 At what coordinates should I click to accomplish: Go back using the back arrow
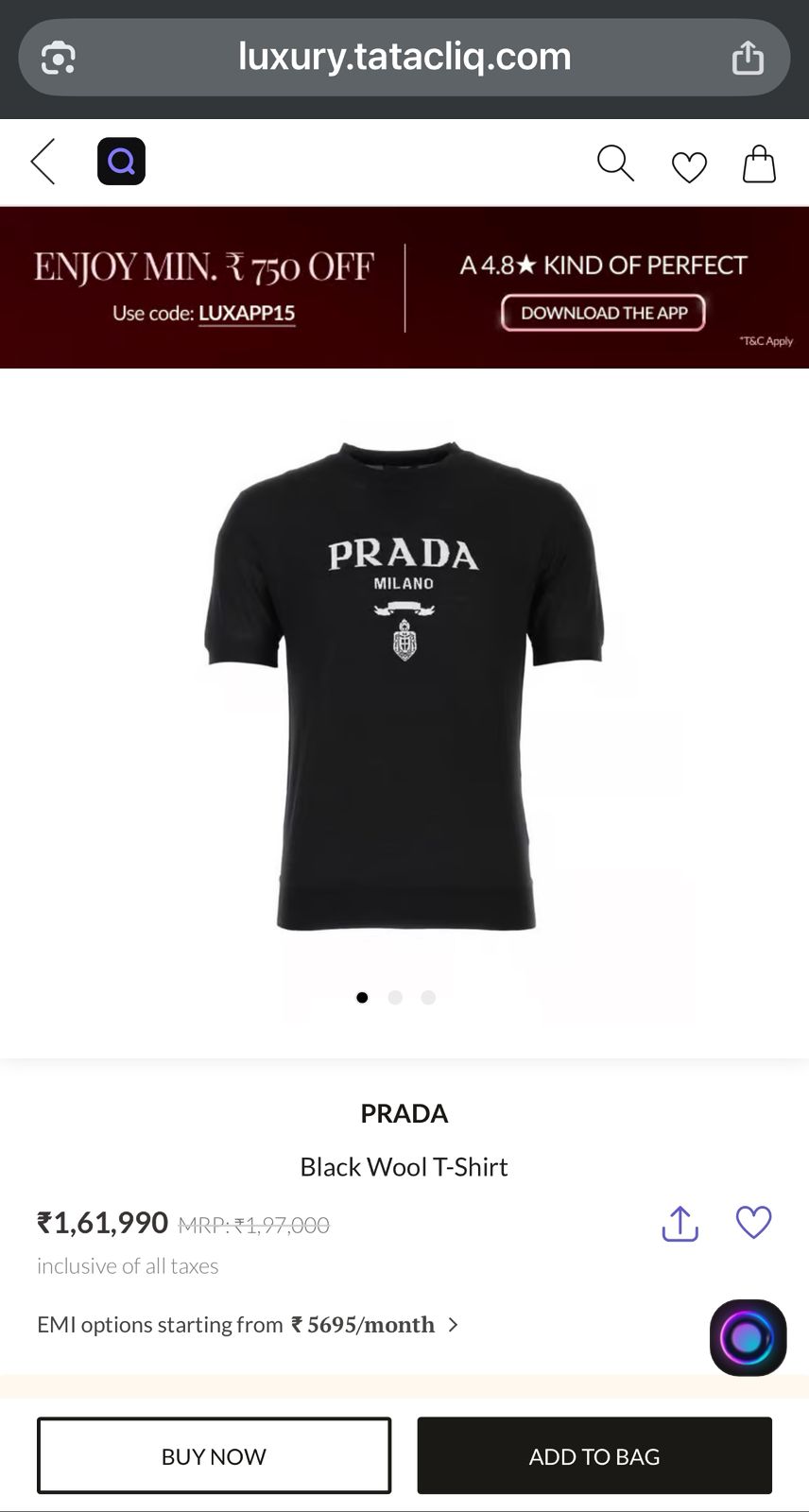tap(43, 162)
